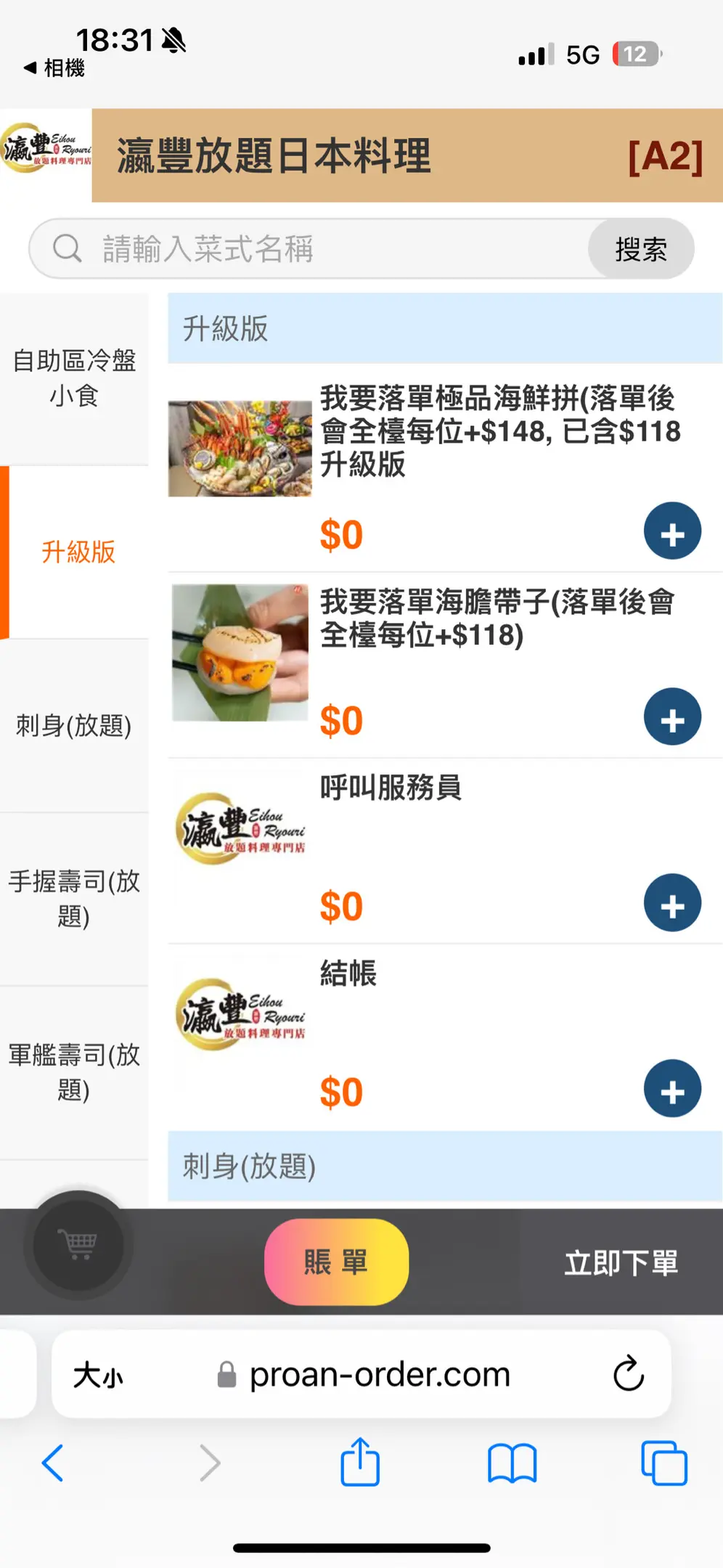Open the 大小 page size menu
Viewport: 723px width, 1568px height.
(99, 1374)
